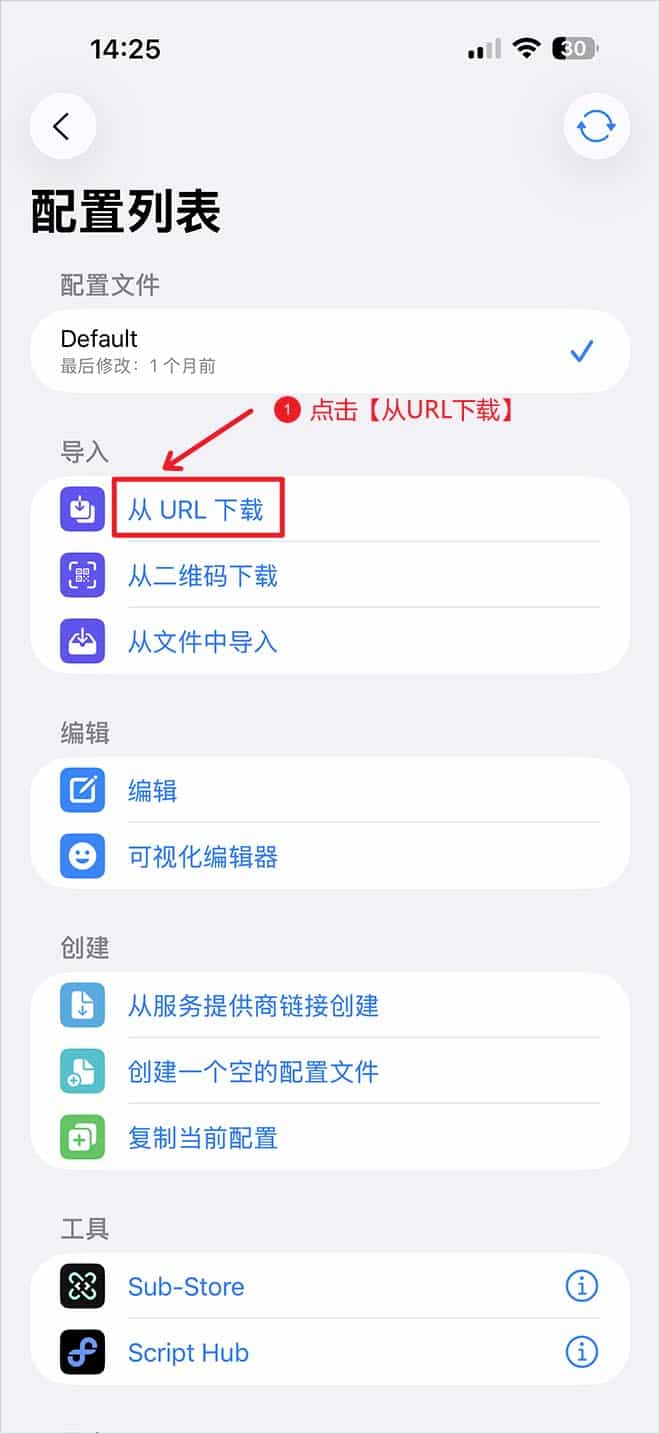
Task: Open 从 URL 下载 option
Action: [x=196, y=509]
